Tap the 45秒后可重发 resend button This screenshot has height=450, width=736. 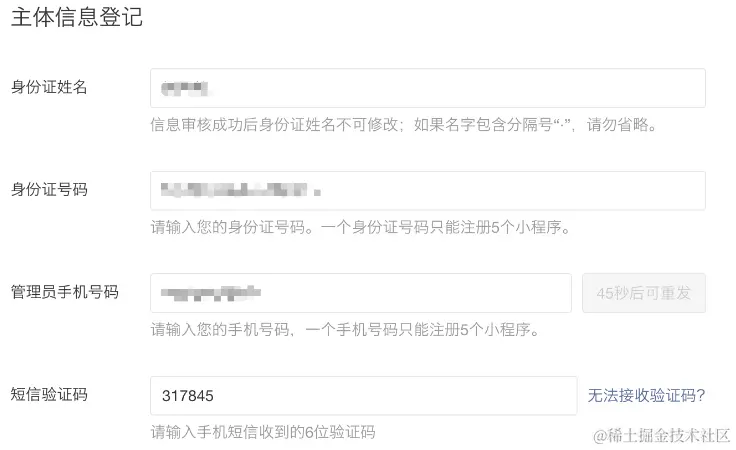tap(644, 293)
